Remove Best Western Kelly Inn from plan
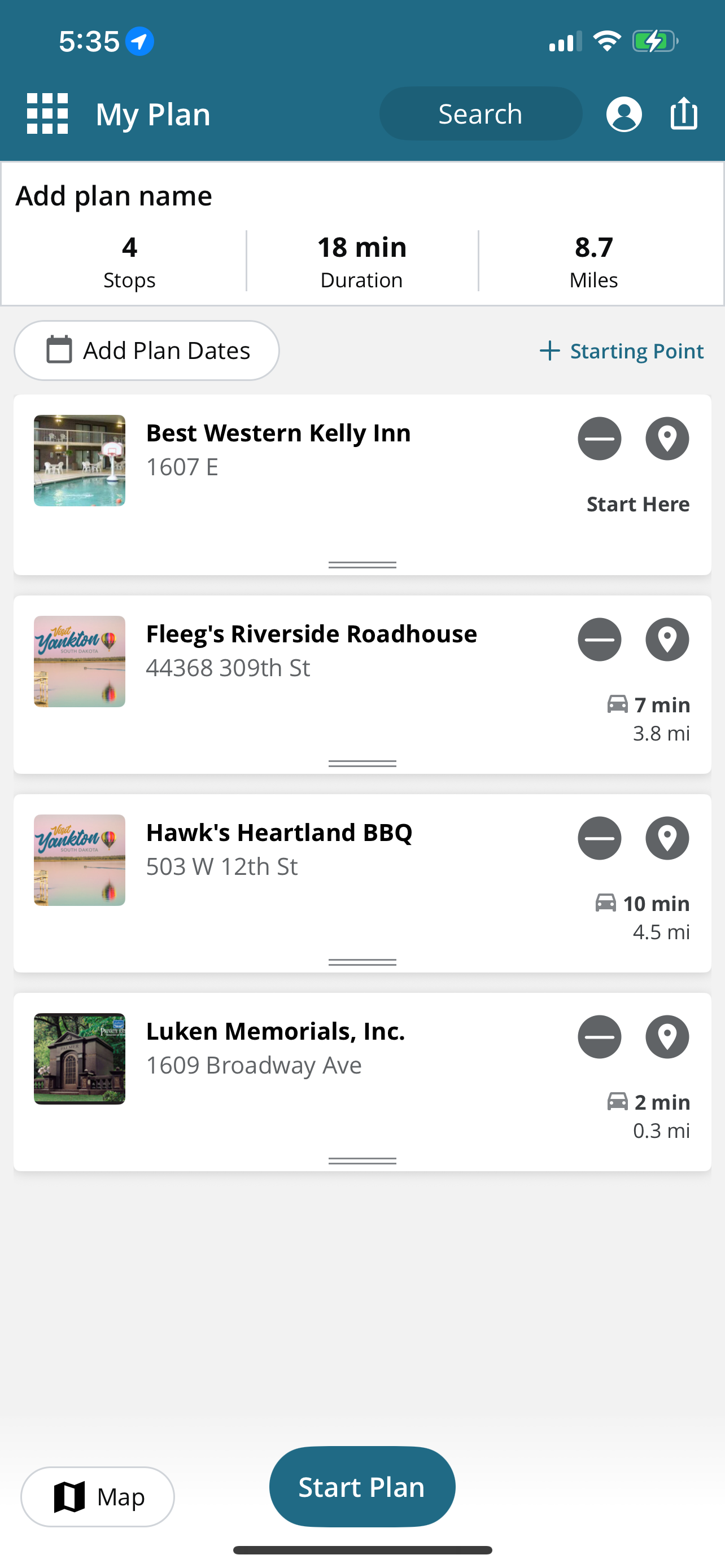The height and width of the screenshot is (1568, 725). pyautogui.click(x=600, y=439)
